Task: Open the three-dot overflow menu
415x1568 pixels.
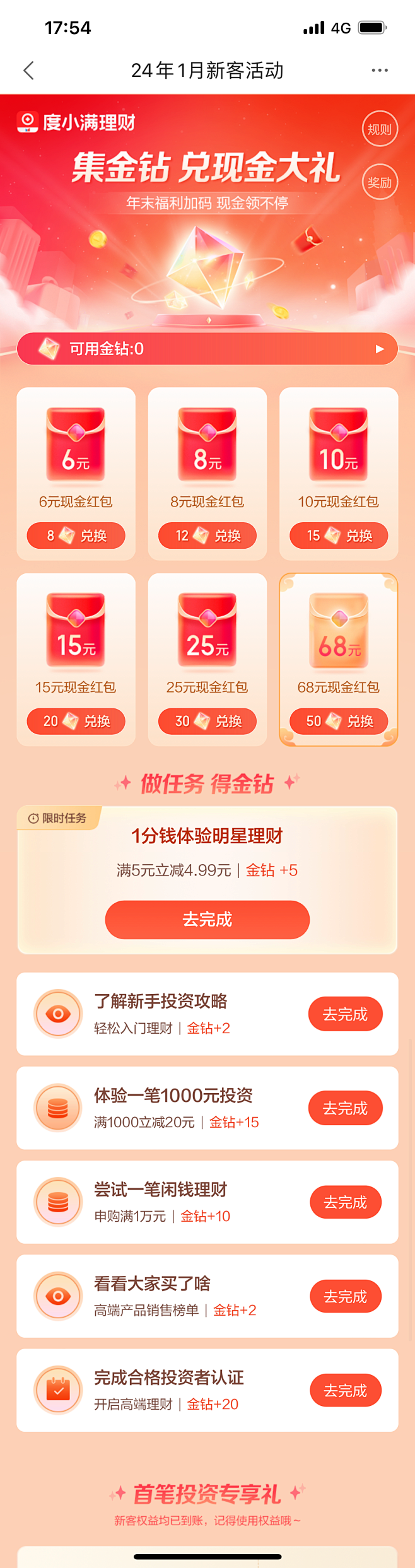Action: click(380, 70)
